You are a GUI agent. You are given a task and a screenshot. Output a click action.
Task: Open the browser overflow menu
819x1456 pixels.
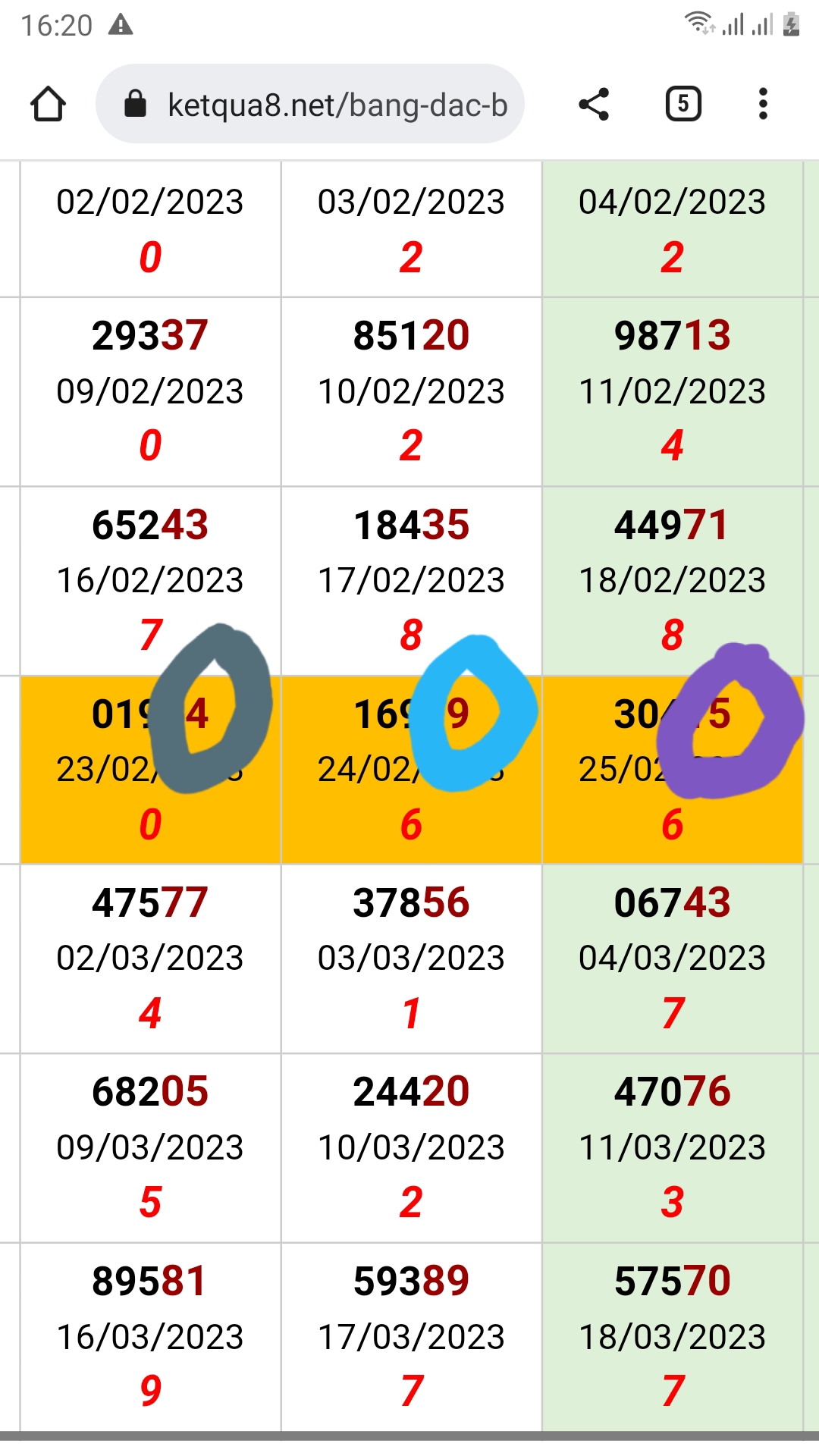point(763,104)
